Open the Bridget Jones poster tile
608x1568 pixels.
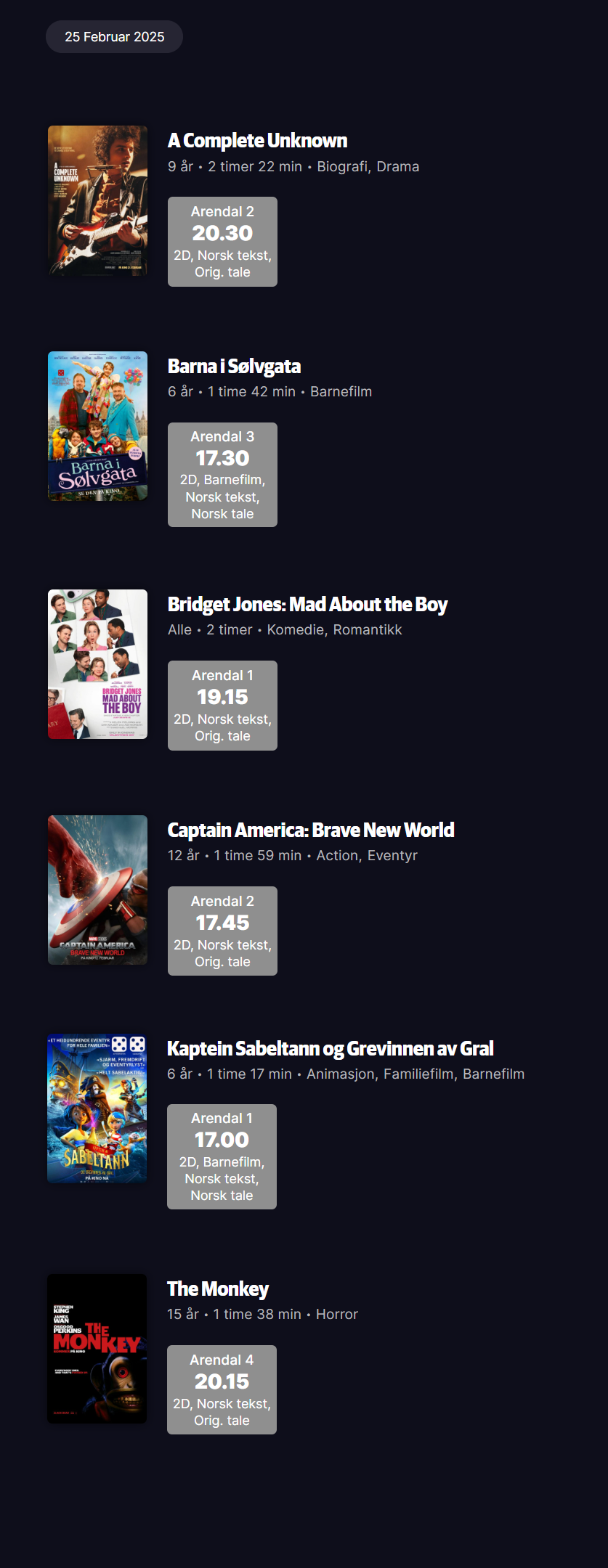coord(97,664)
